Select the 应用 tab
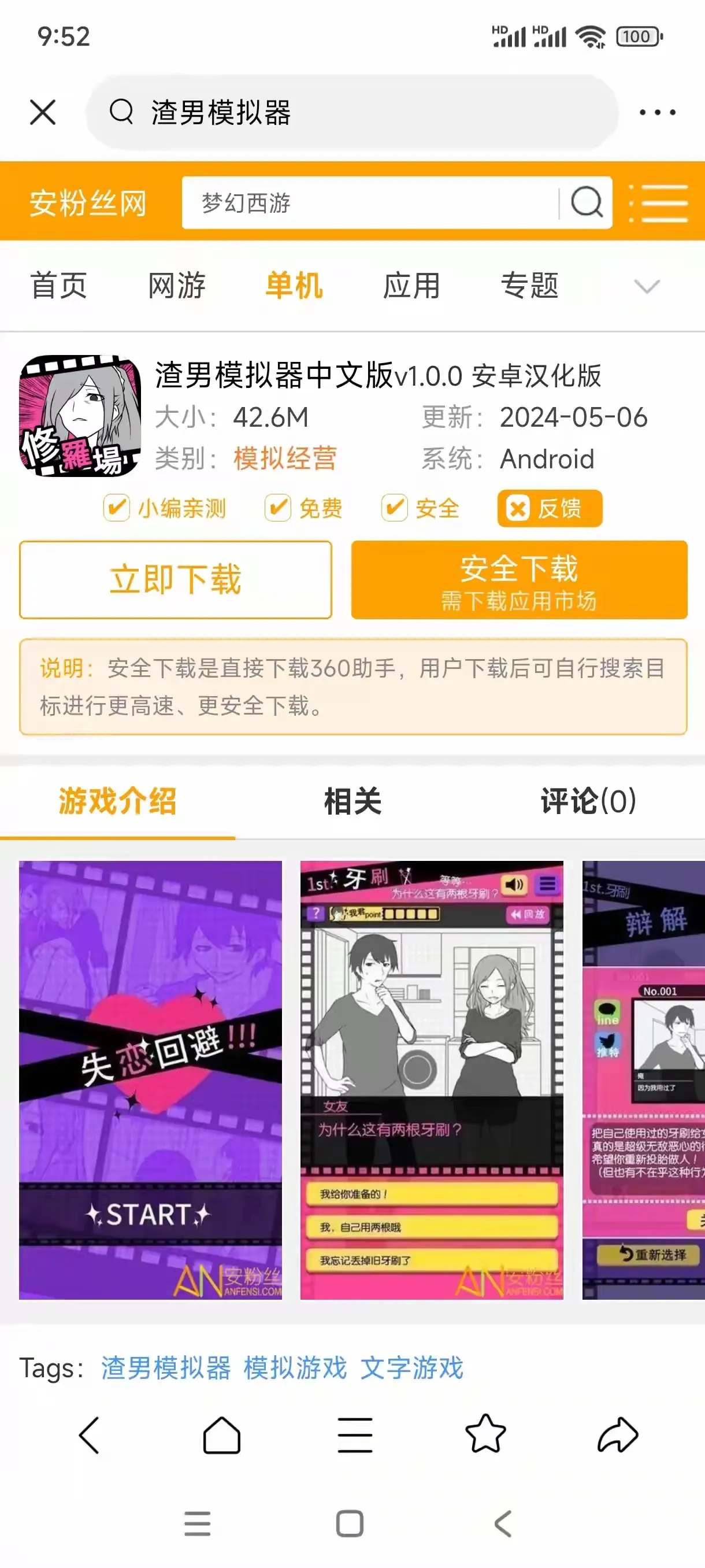The width and height of the screenshot is (705, 1568). 411,286
